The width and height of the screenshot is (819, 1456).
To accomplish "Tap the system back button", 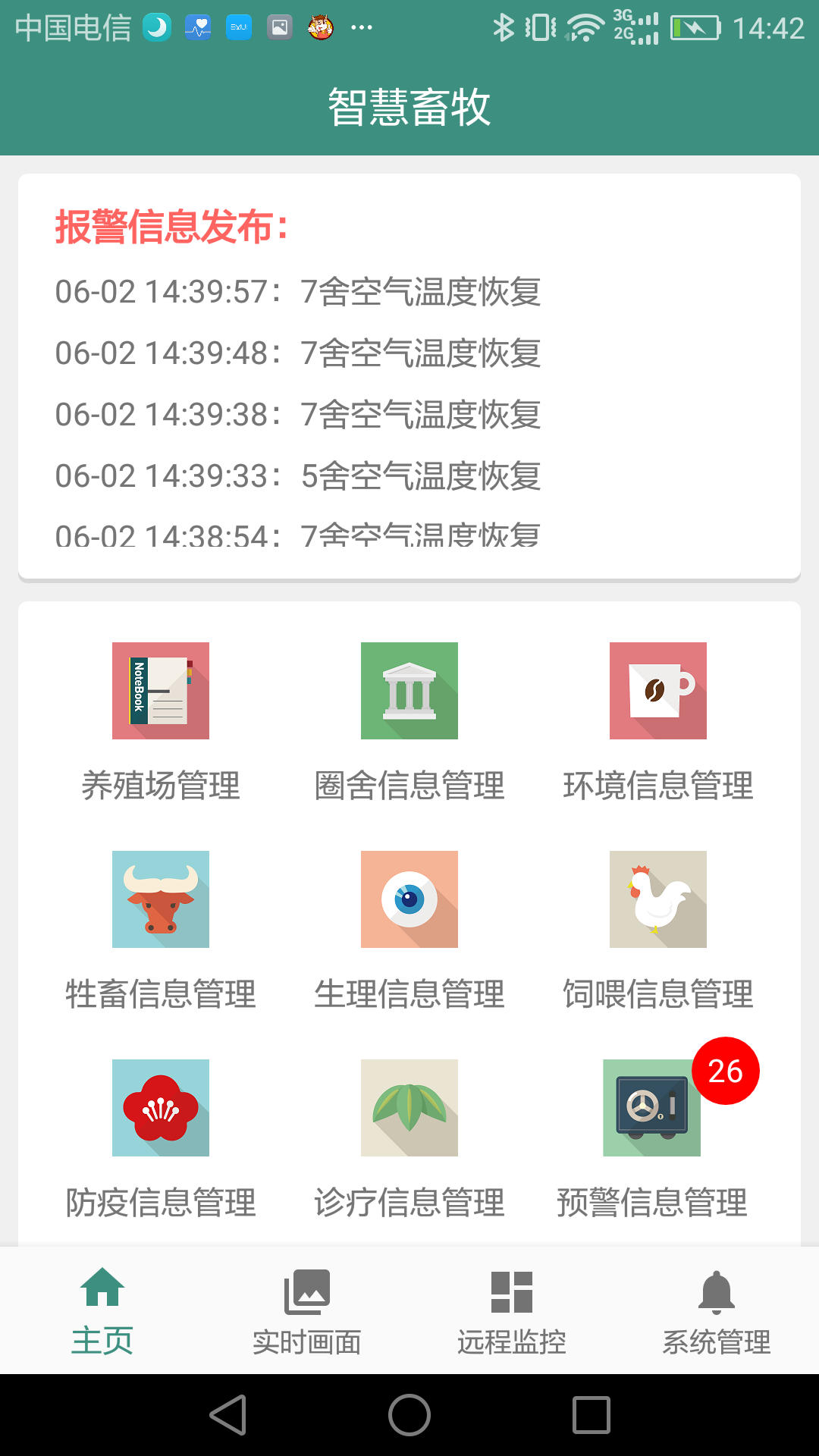I will pos(228,1415).
